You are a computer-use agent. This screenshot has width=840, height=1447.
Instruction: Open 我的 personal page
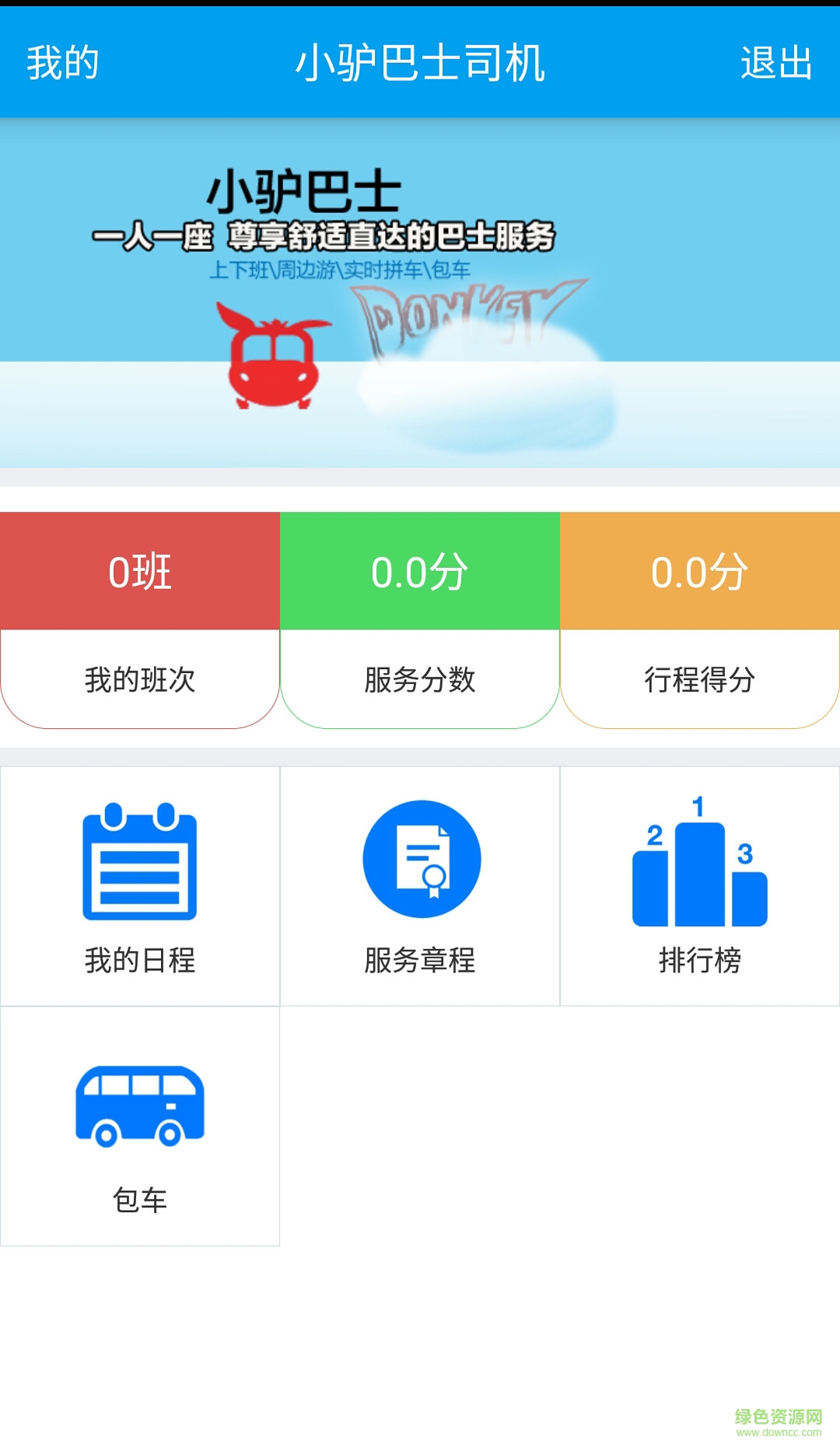62,62
